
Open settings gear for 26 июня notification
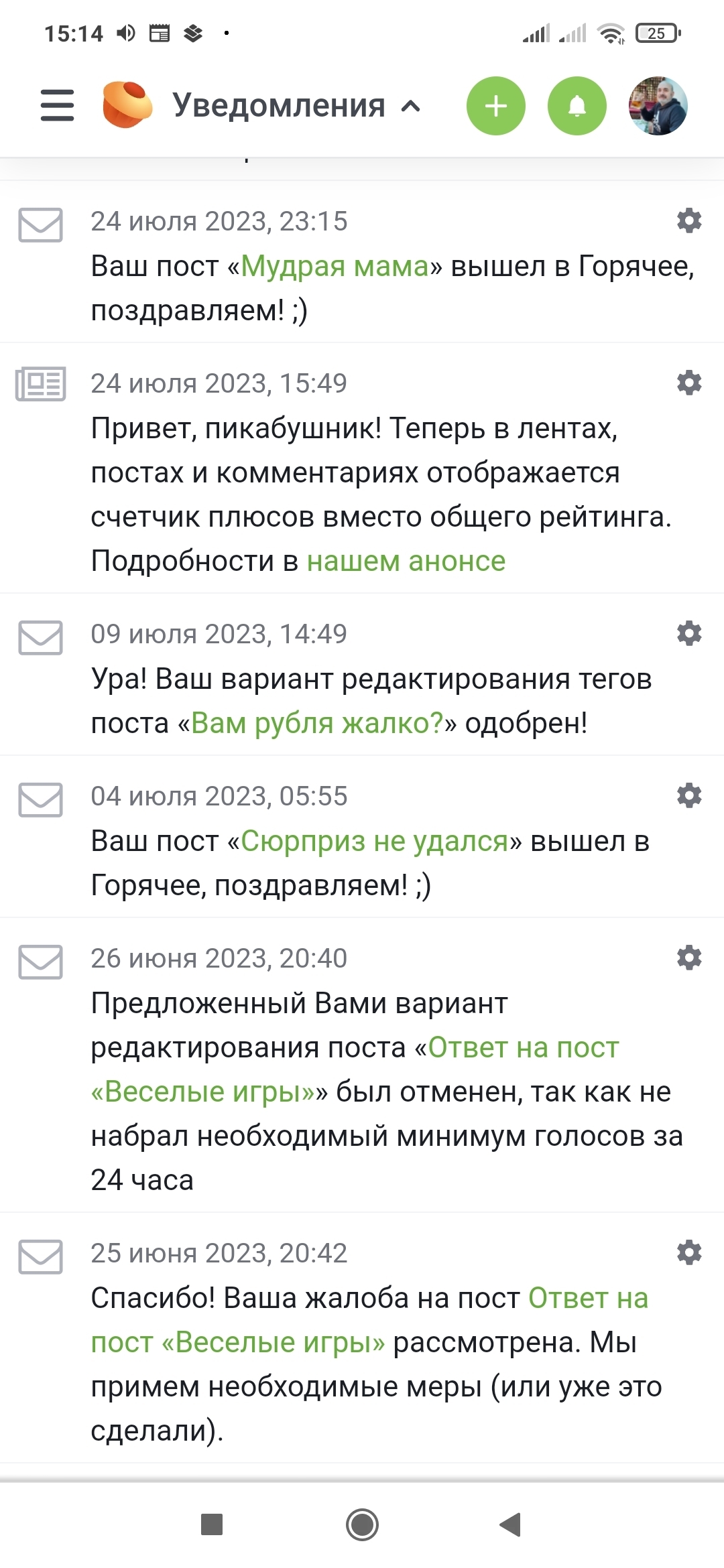(688, 958)
